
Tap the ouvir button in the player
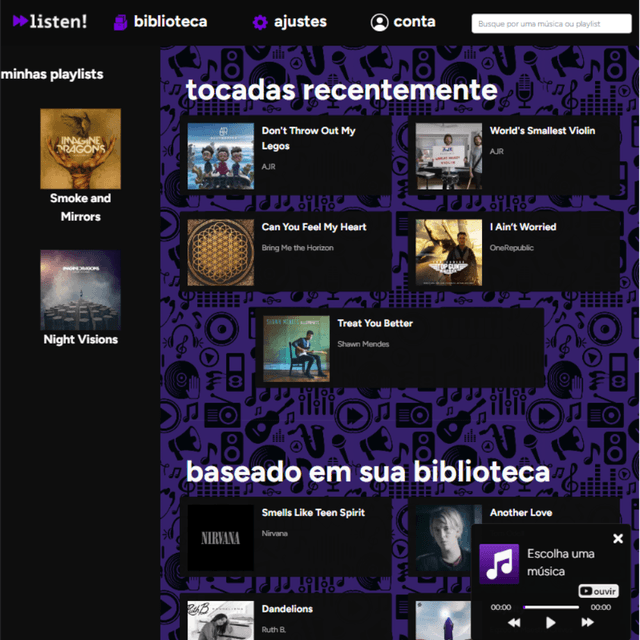tap(599, 591)
